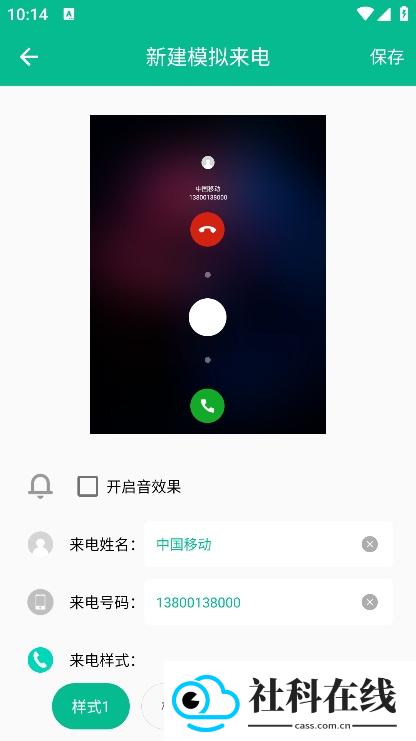
Task: Go back using the arrow icon
Action: pos(29,57)
